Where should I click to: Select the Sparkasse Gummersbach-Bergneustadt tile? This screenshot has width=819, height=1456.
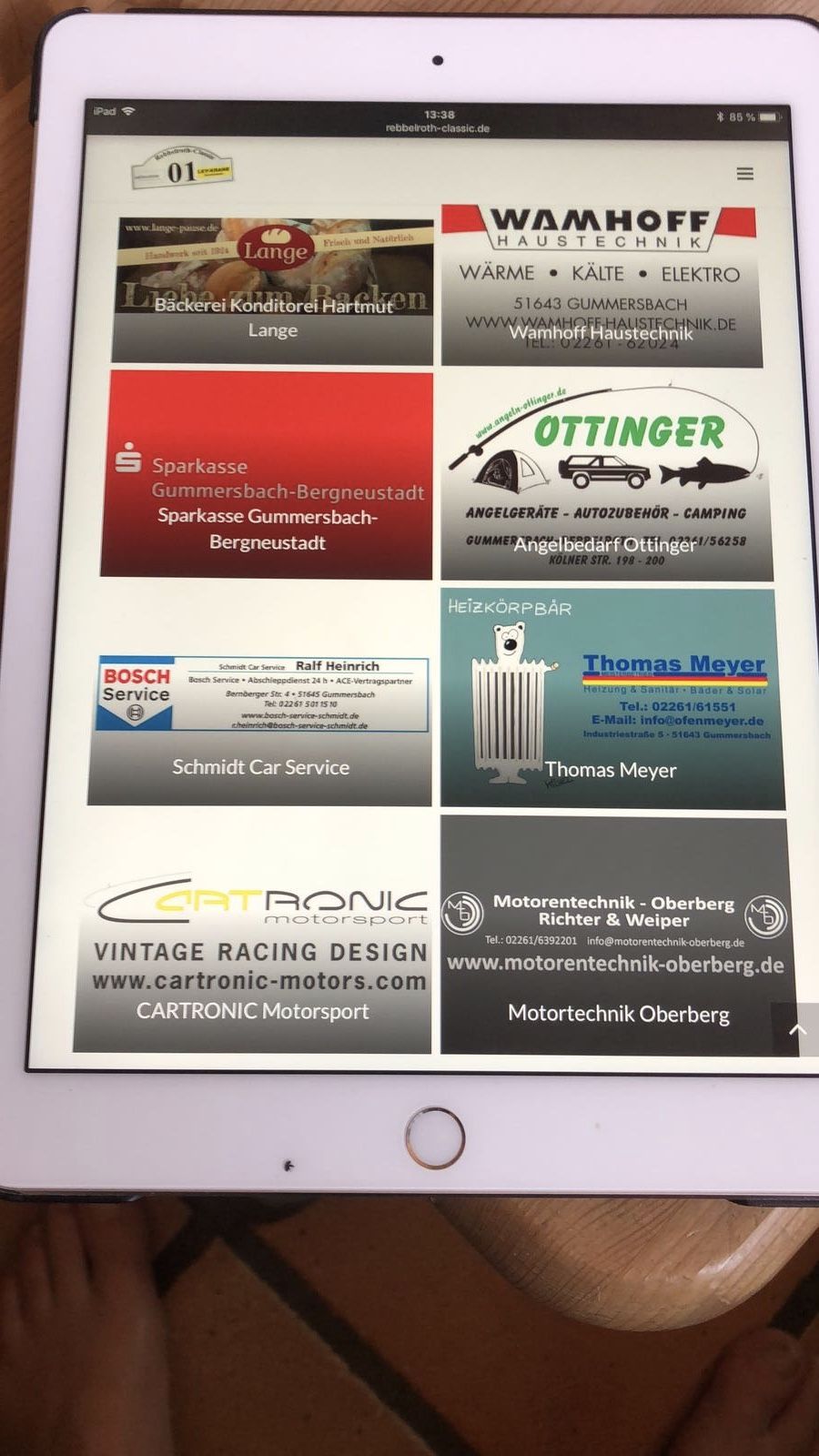click(267, 474)
